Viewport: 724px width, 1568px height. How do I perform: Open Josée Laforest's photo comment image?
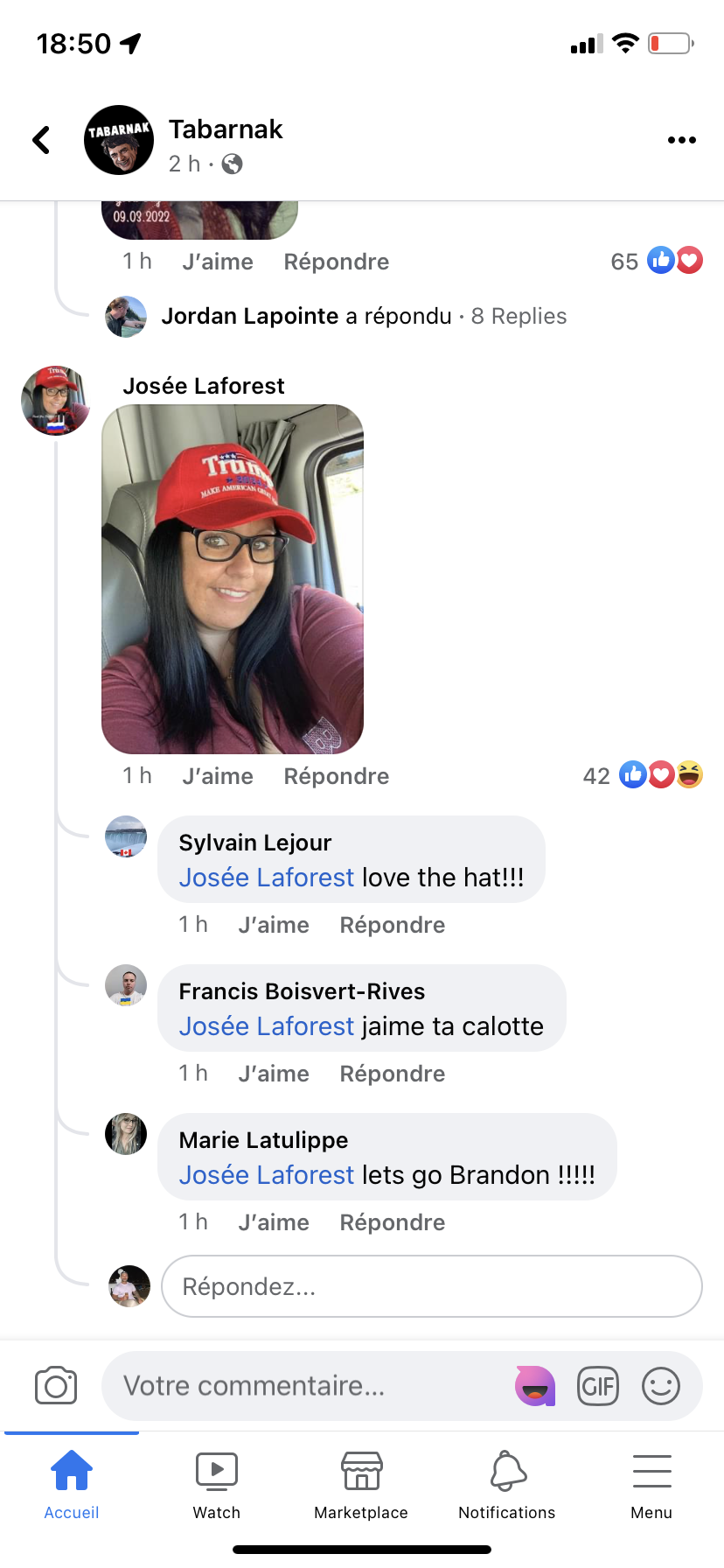(x=233, y=578)
